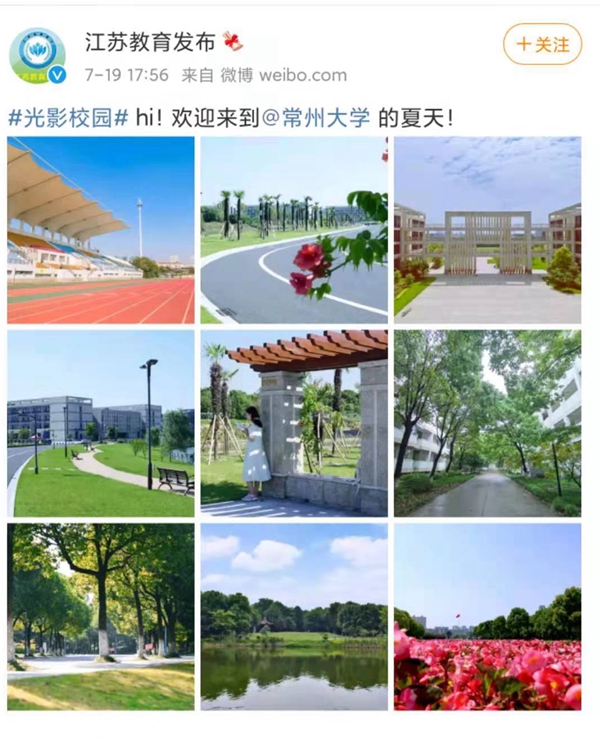Viewport: 600px width, 739px height.
Task: Open the tree-lined wet path photo
Action: point(487,423)
